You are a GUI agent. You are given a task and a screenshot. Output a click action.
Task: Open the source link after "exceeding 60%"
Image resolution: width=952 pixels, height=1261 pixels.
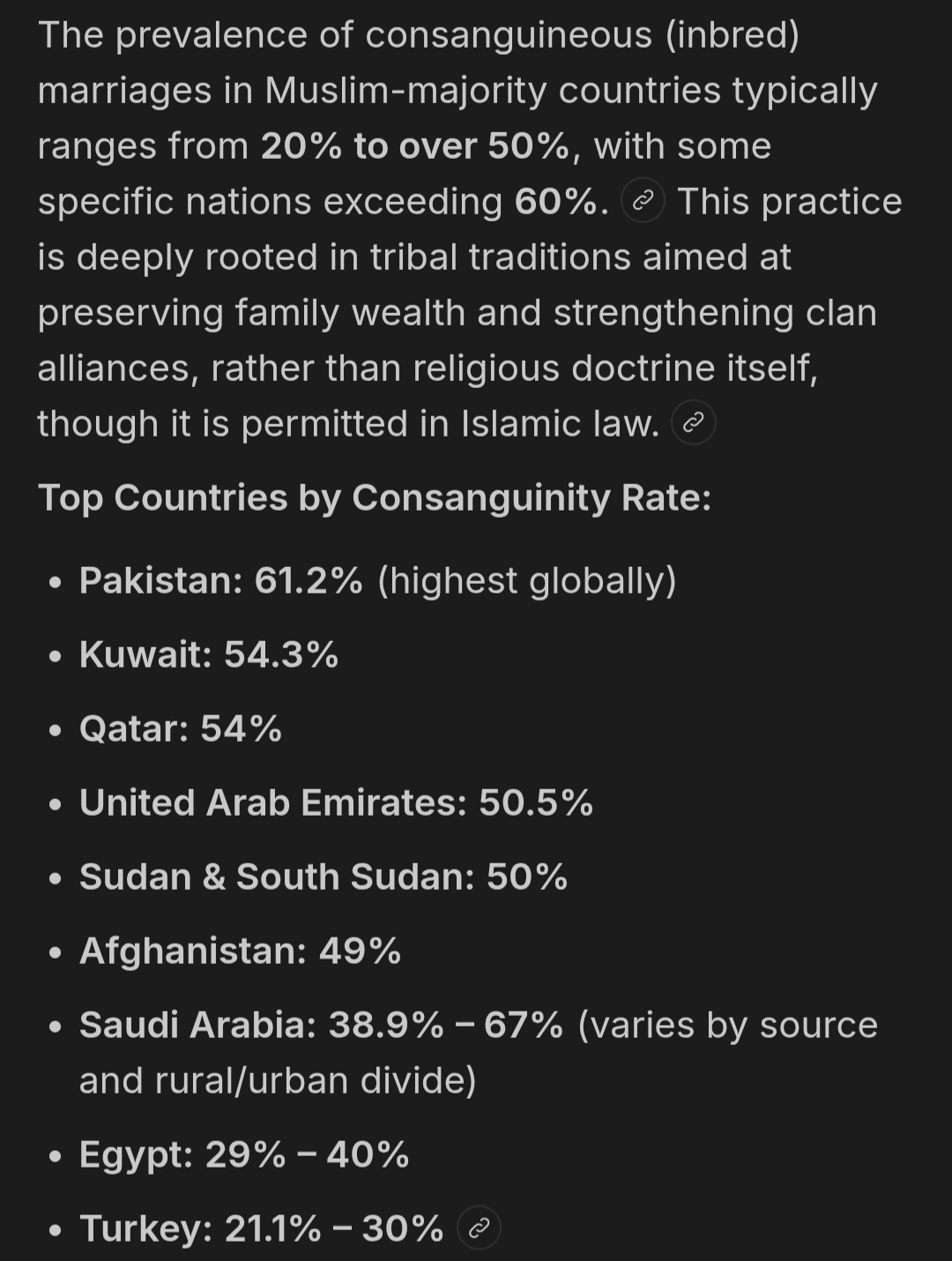click(643, 201)
